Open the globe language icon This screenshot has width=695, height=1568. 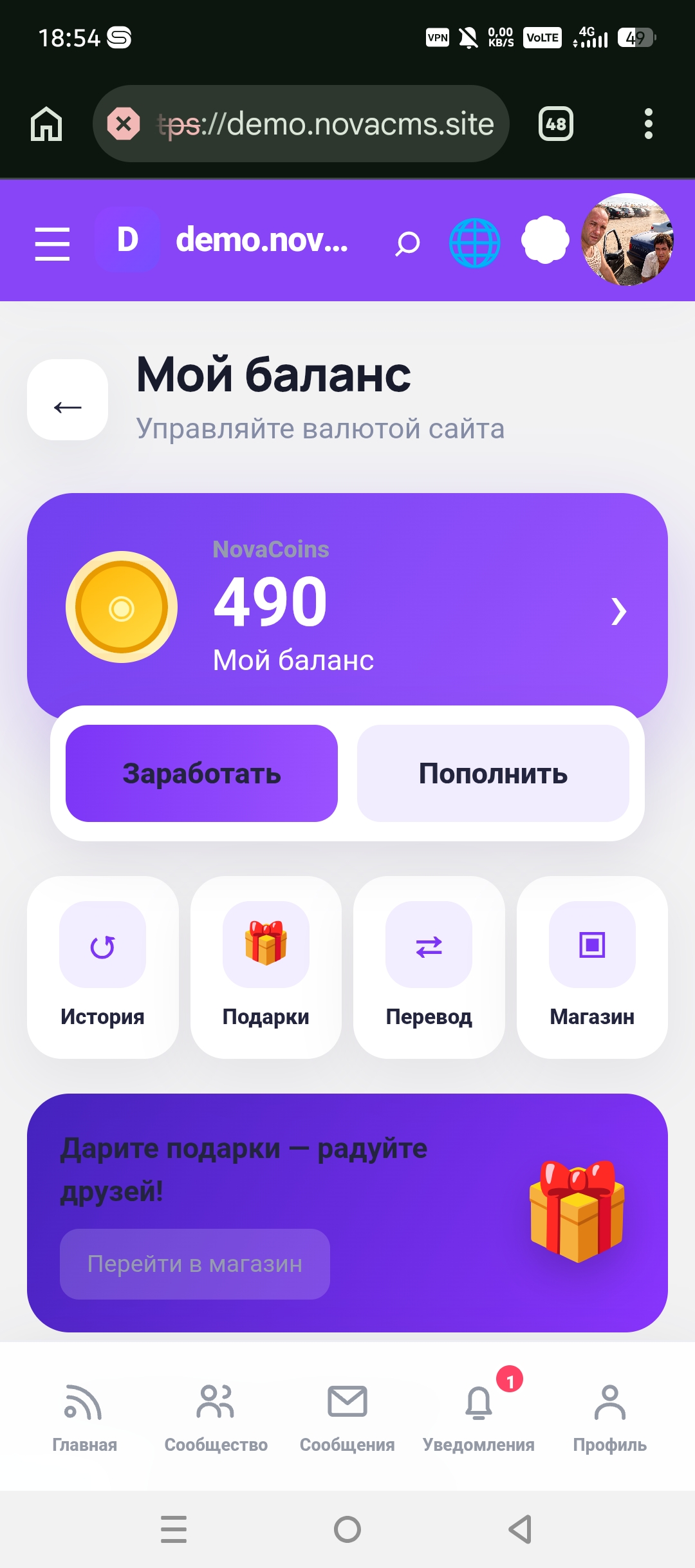[474, 243]
